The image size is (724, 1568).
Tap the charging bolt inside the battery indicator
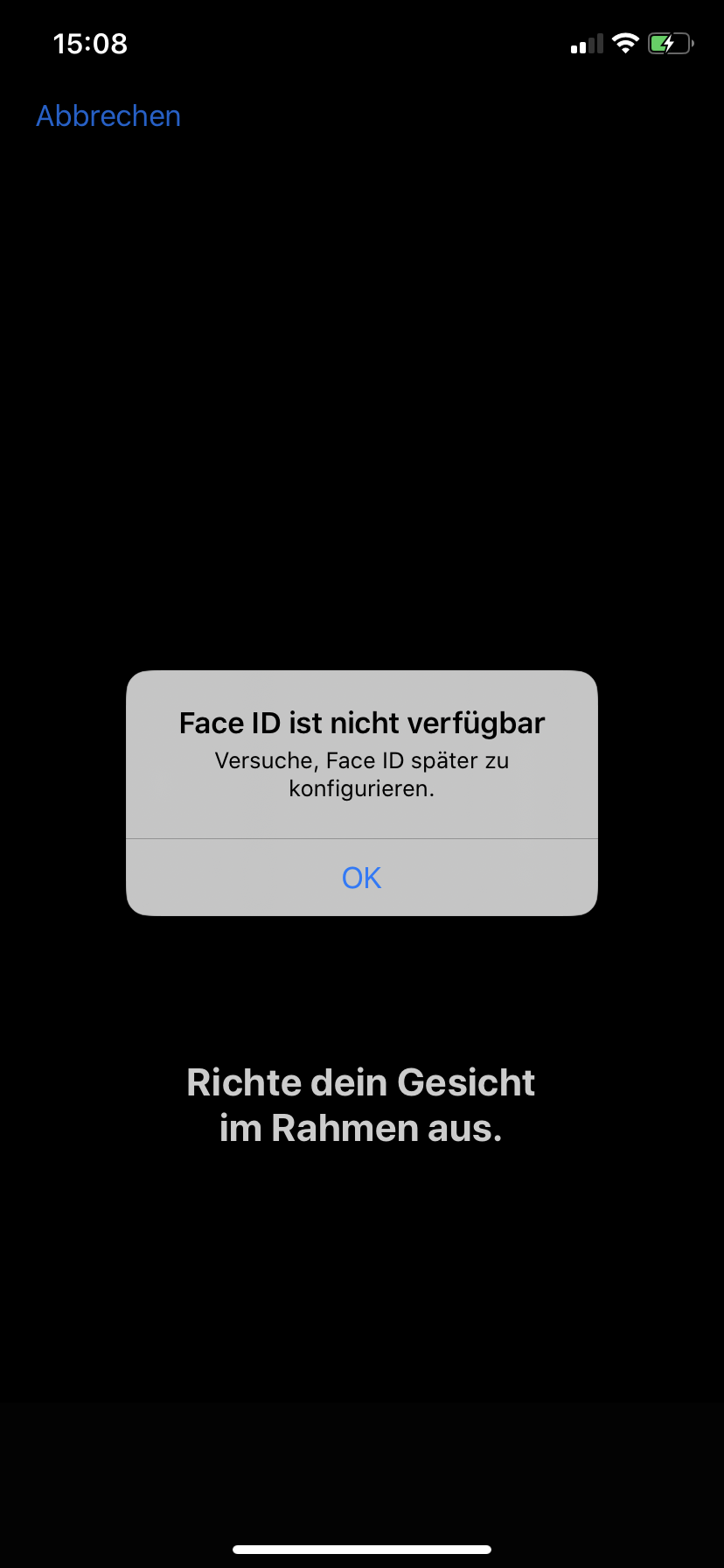[669, 43]
